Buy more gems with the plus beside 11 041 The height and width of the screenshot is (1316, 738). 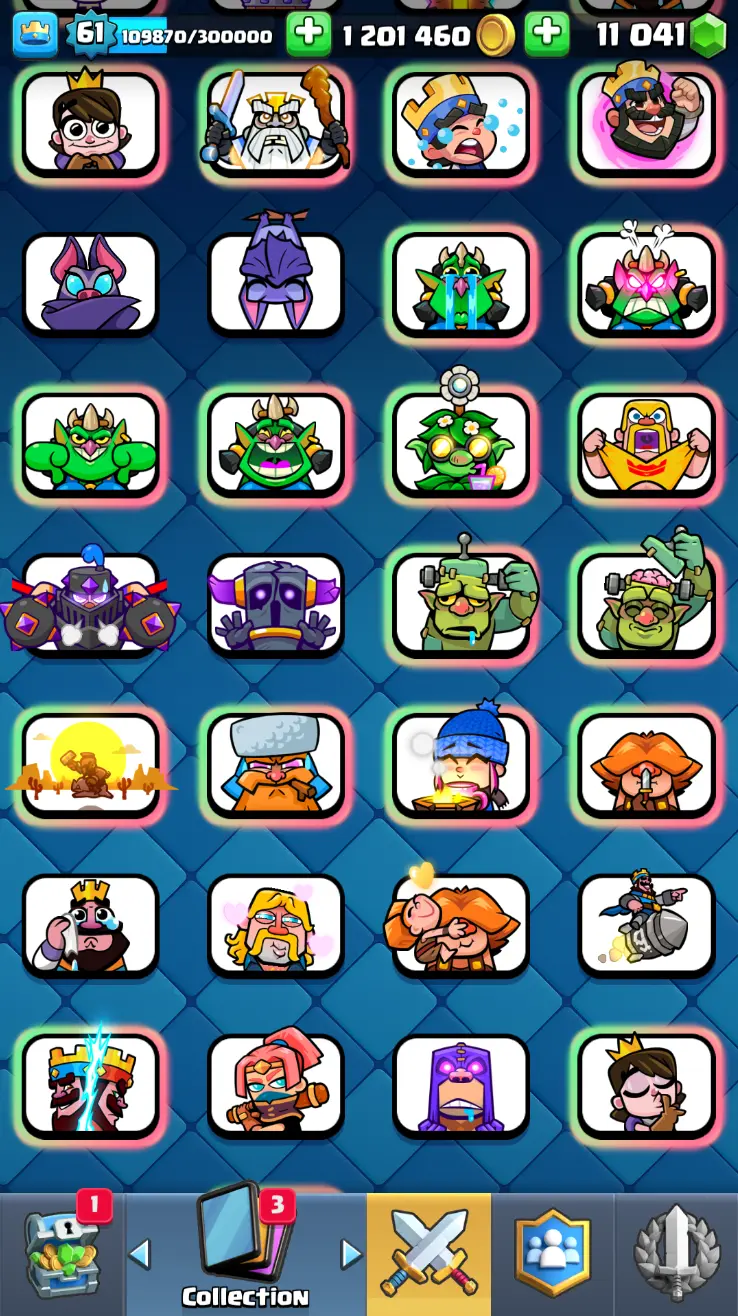(547, 35)
